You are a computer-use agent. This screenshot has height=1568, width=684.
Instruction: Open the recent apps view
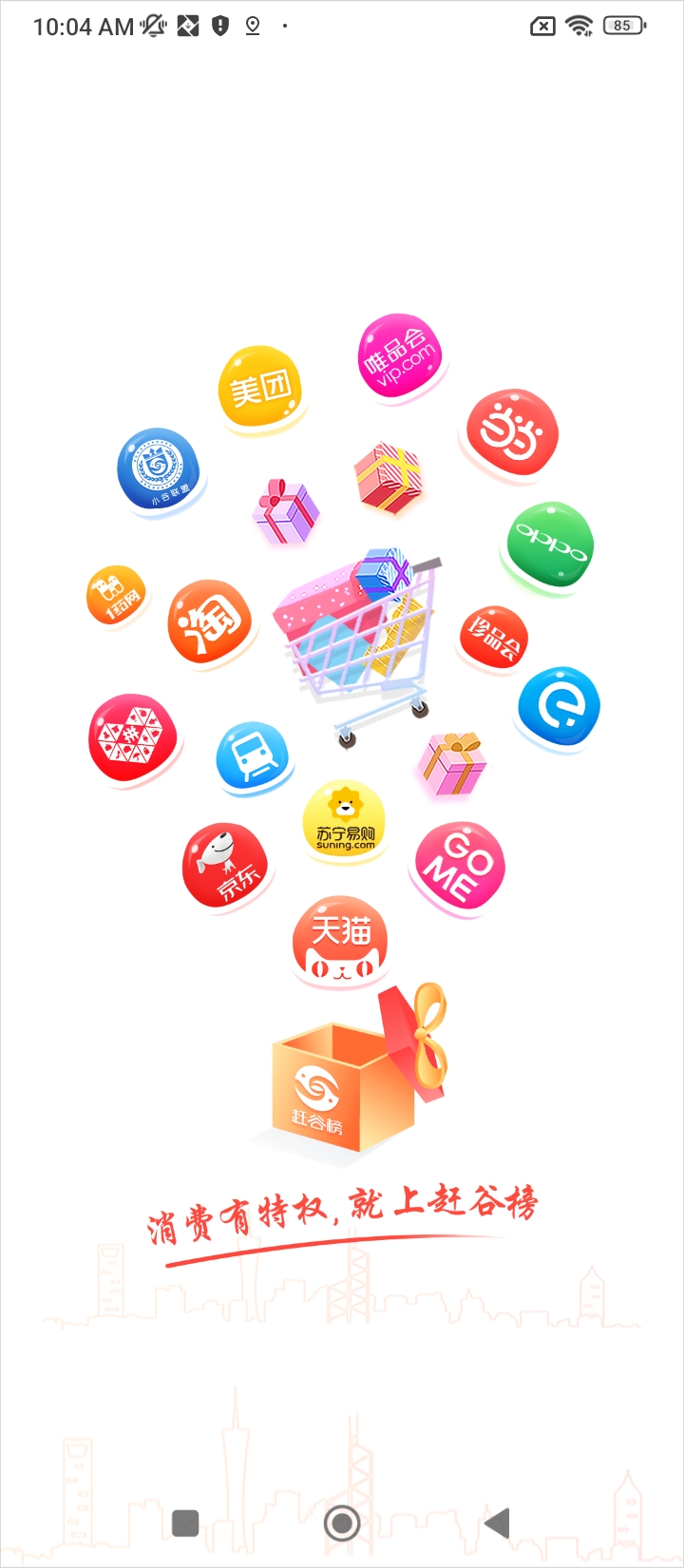pyautogui.click(x=185, y=1523)
